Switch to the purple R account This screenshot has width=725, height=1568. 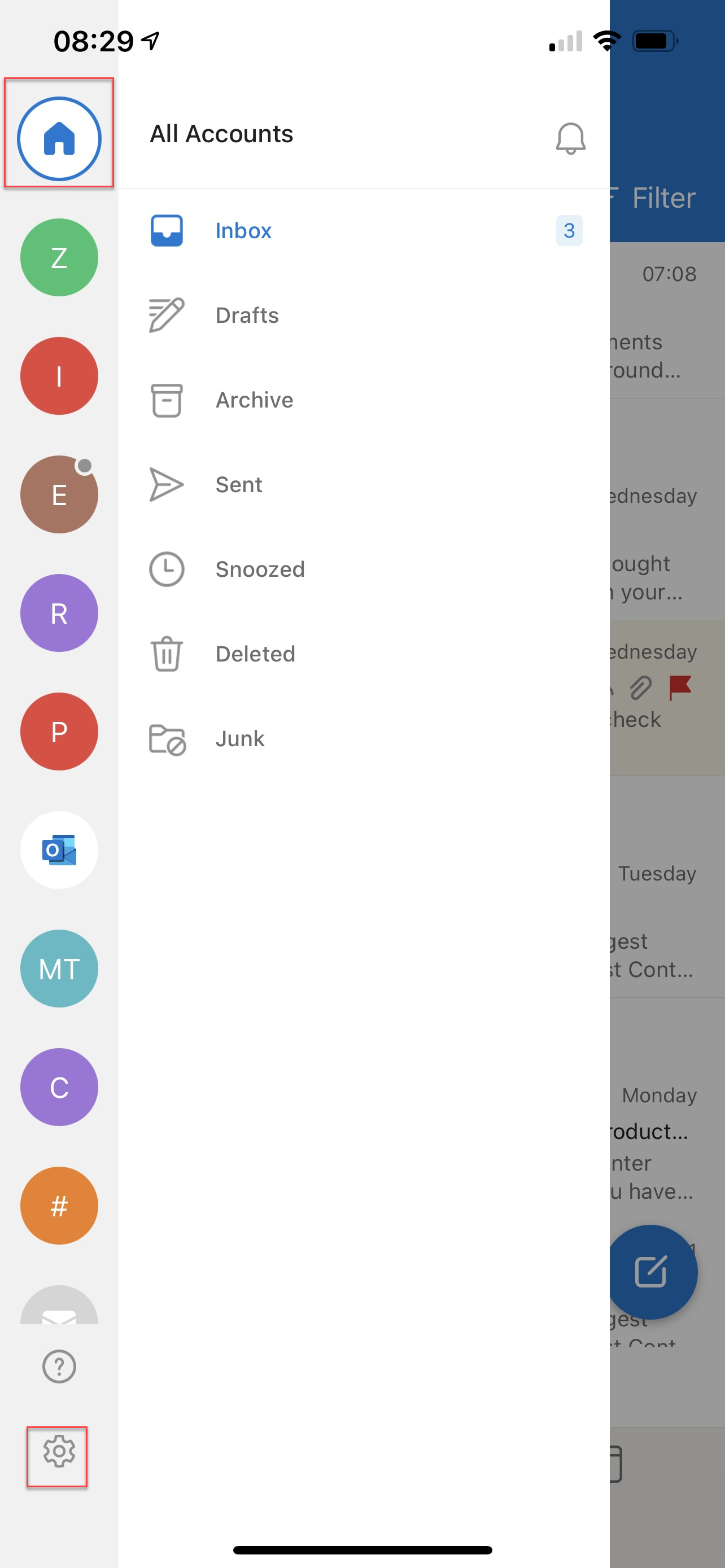tap(58, 613)
